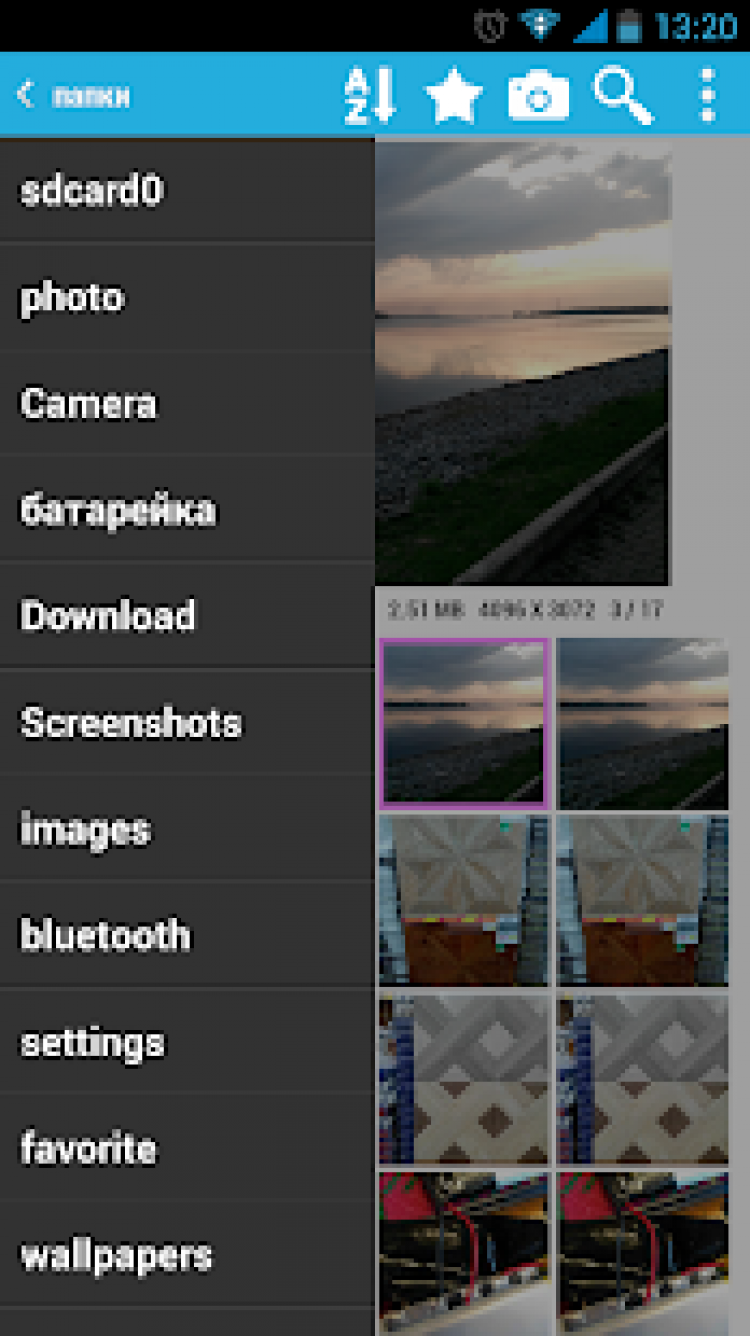Screen dimensions: 750x1336
Task: Open the A-Z sort option
Action: tap(370, 96)
